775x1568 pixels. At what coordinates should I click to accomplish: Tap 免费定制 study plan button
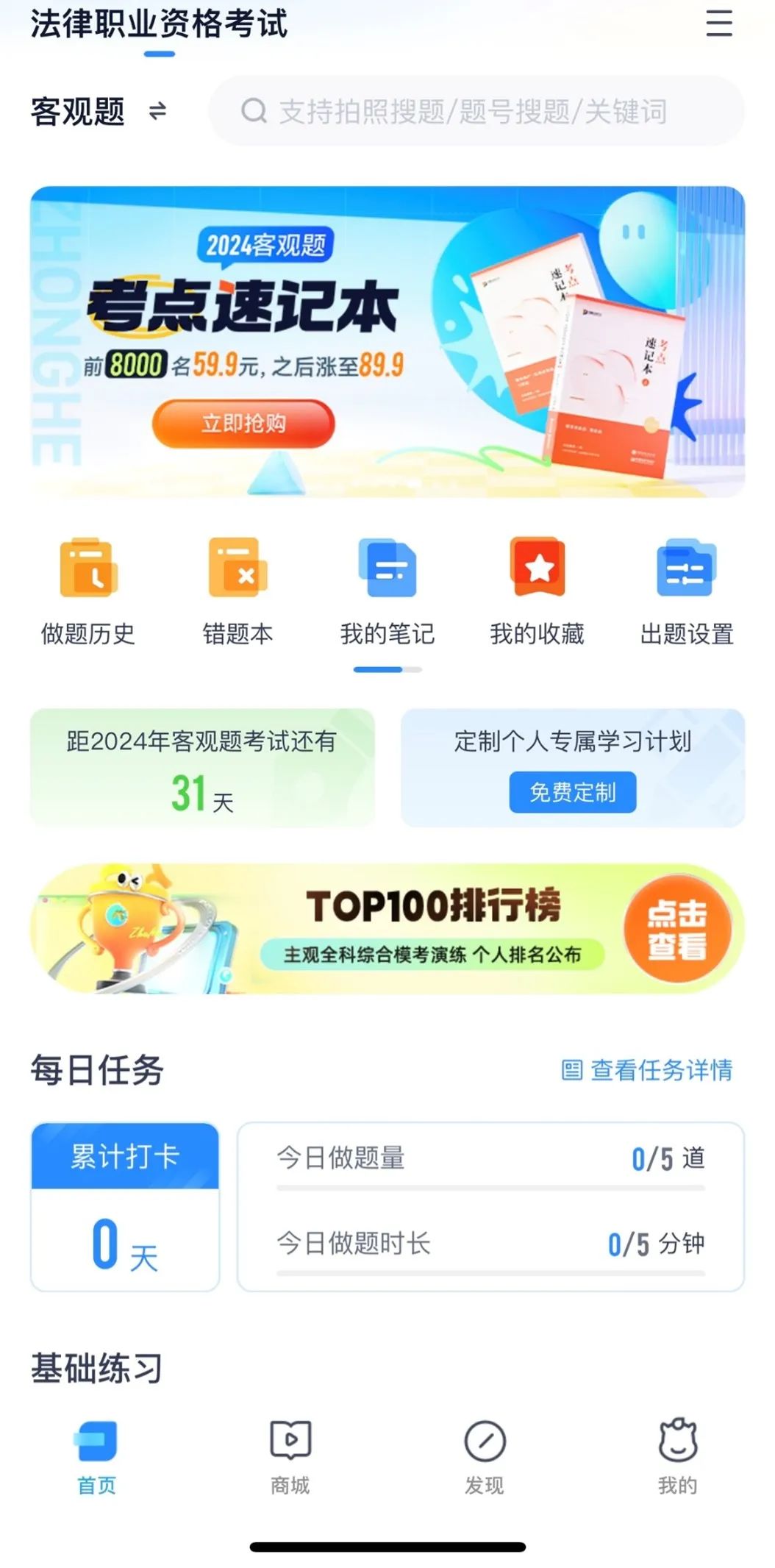pyautogui.click(x=572, y=792)
